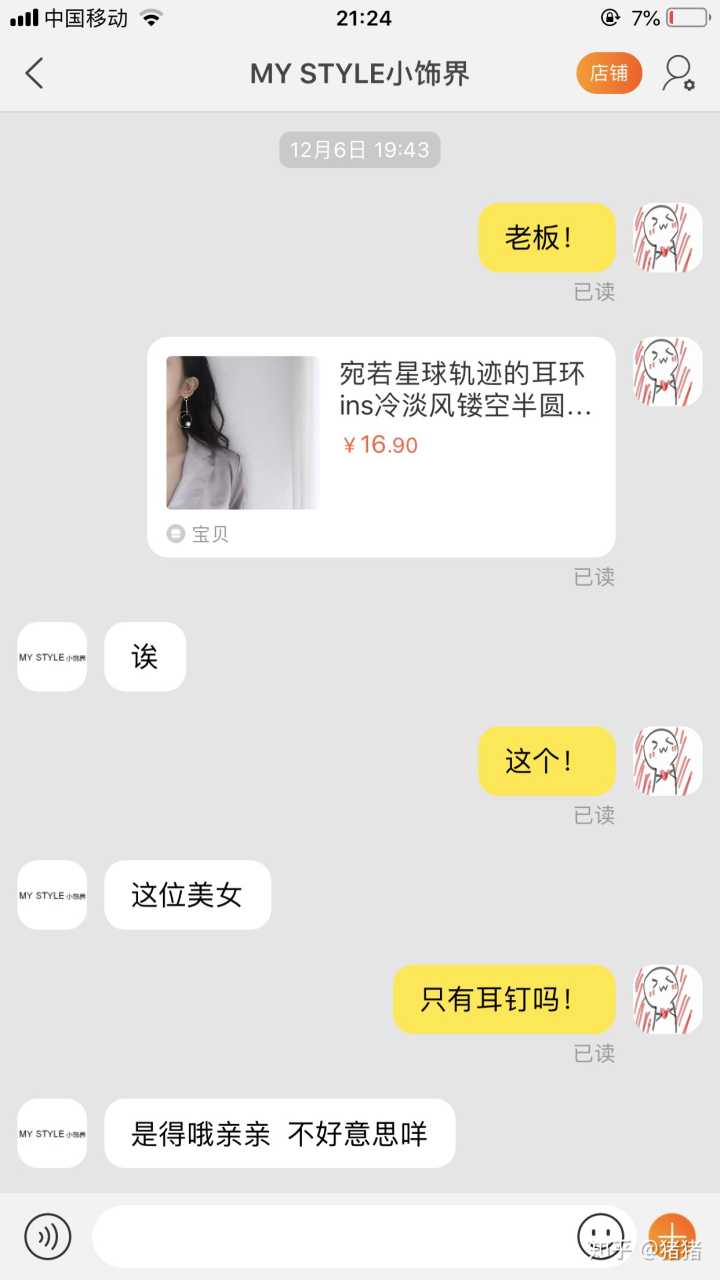Open the contact settings icon
The width and height of the screenshot is (720, 1280).
point(679,73)
